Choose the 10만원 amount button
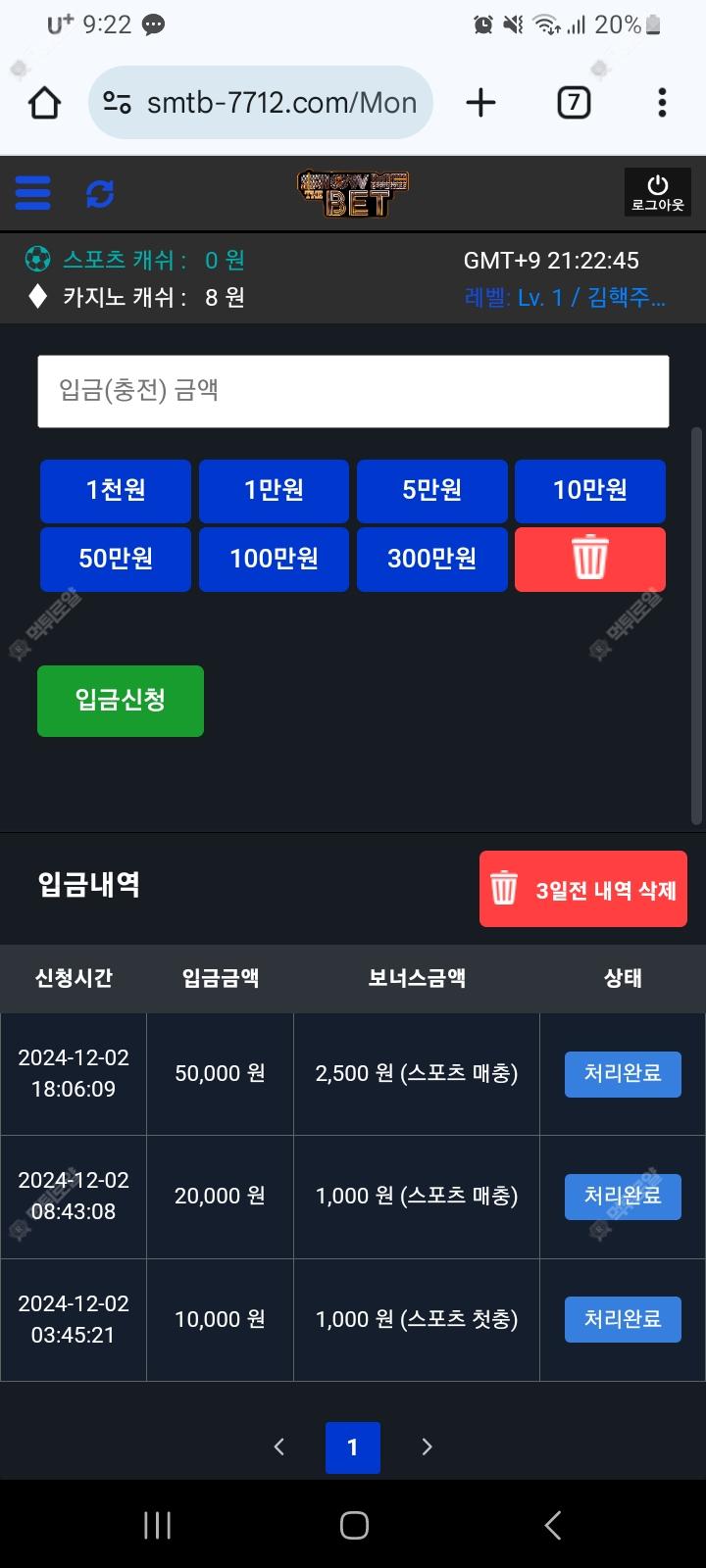Image resolution: width=706 pixels, height=1568 pixels. click(x=589, y=490)
